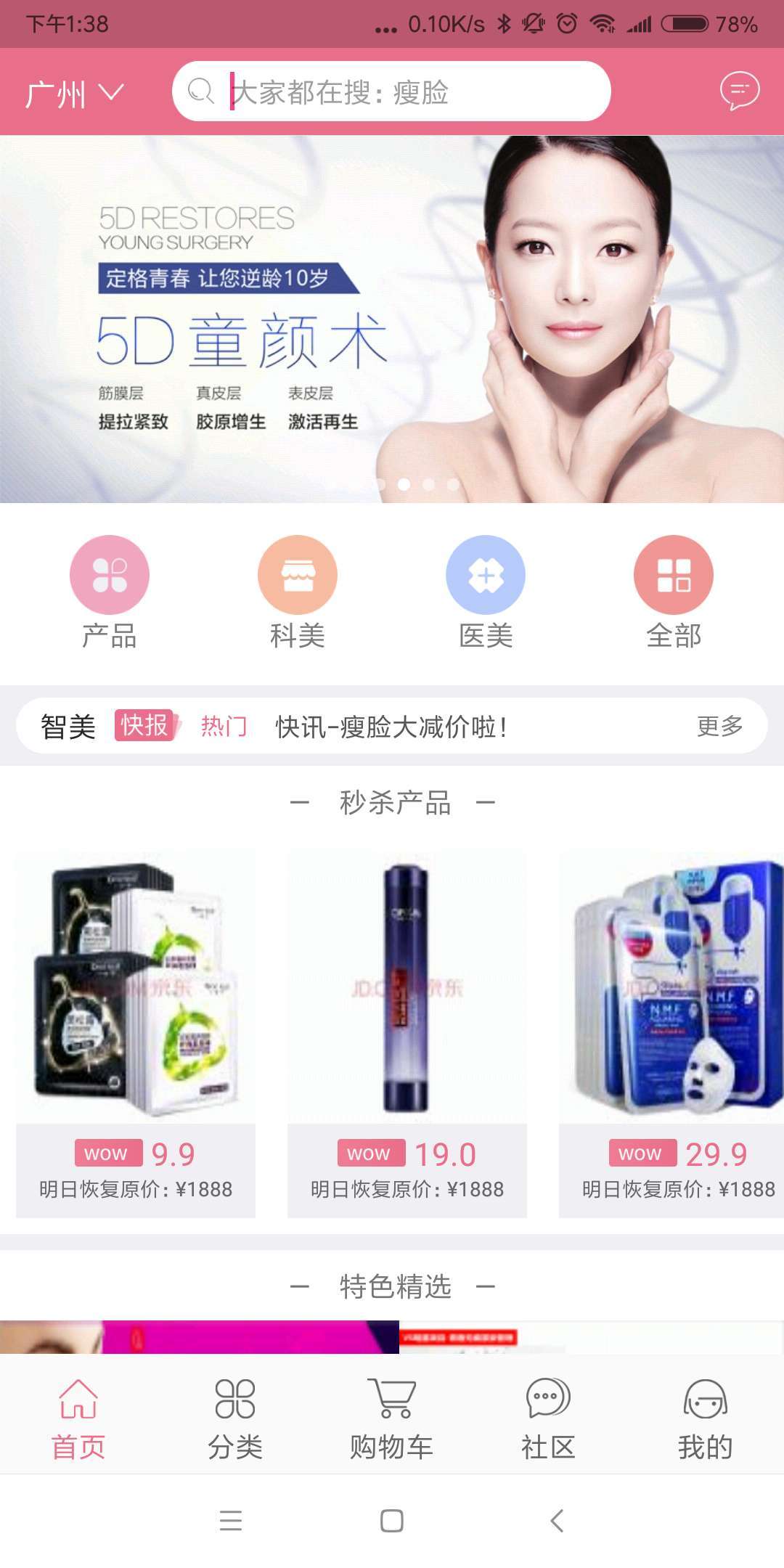This screenshot has height=1568, width=784.
Task: Open the messages chat bubble icon
Action: point(739,91)
